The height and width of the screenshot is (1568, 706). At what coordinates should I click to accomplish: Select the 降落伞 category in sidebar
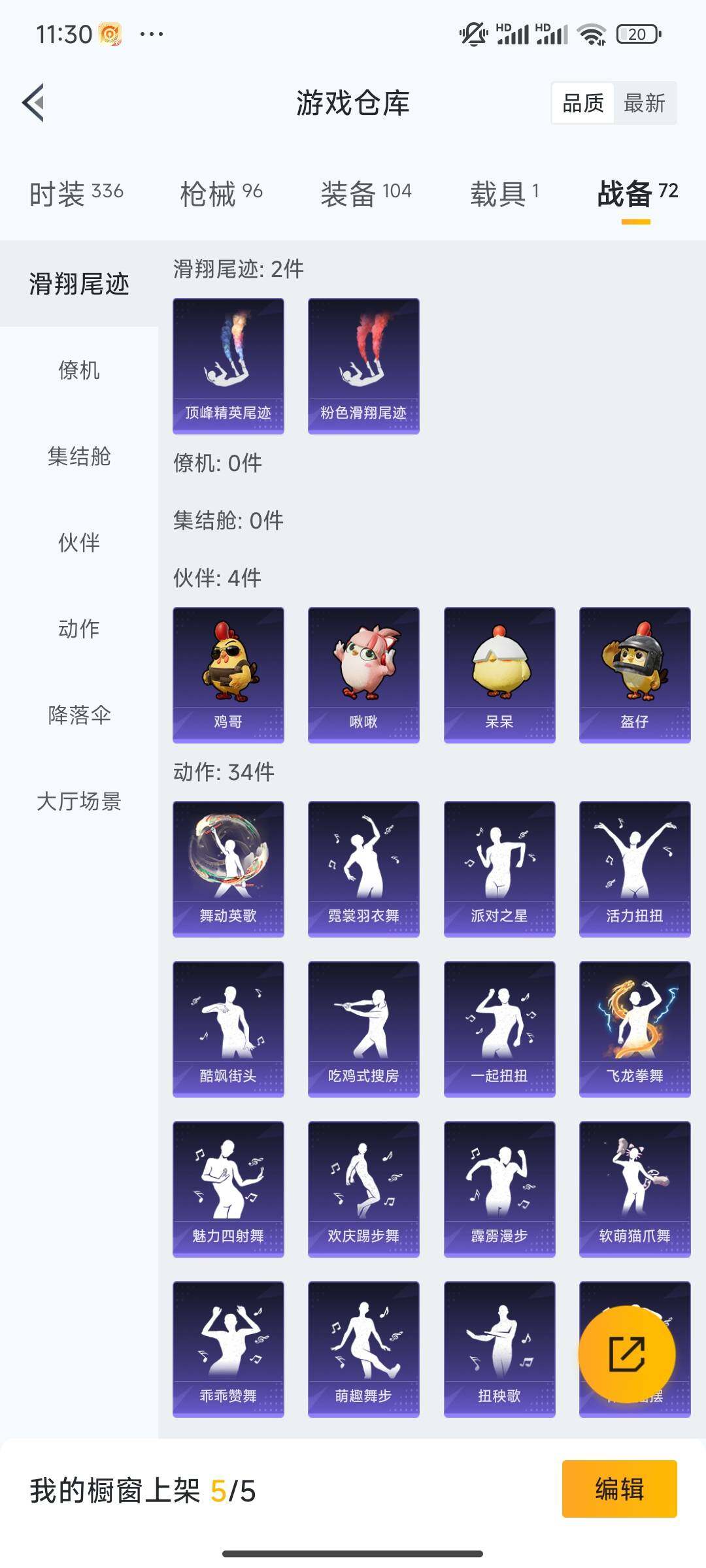(x=78, y=716)
